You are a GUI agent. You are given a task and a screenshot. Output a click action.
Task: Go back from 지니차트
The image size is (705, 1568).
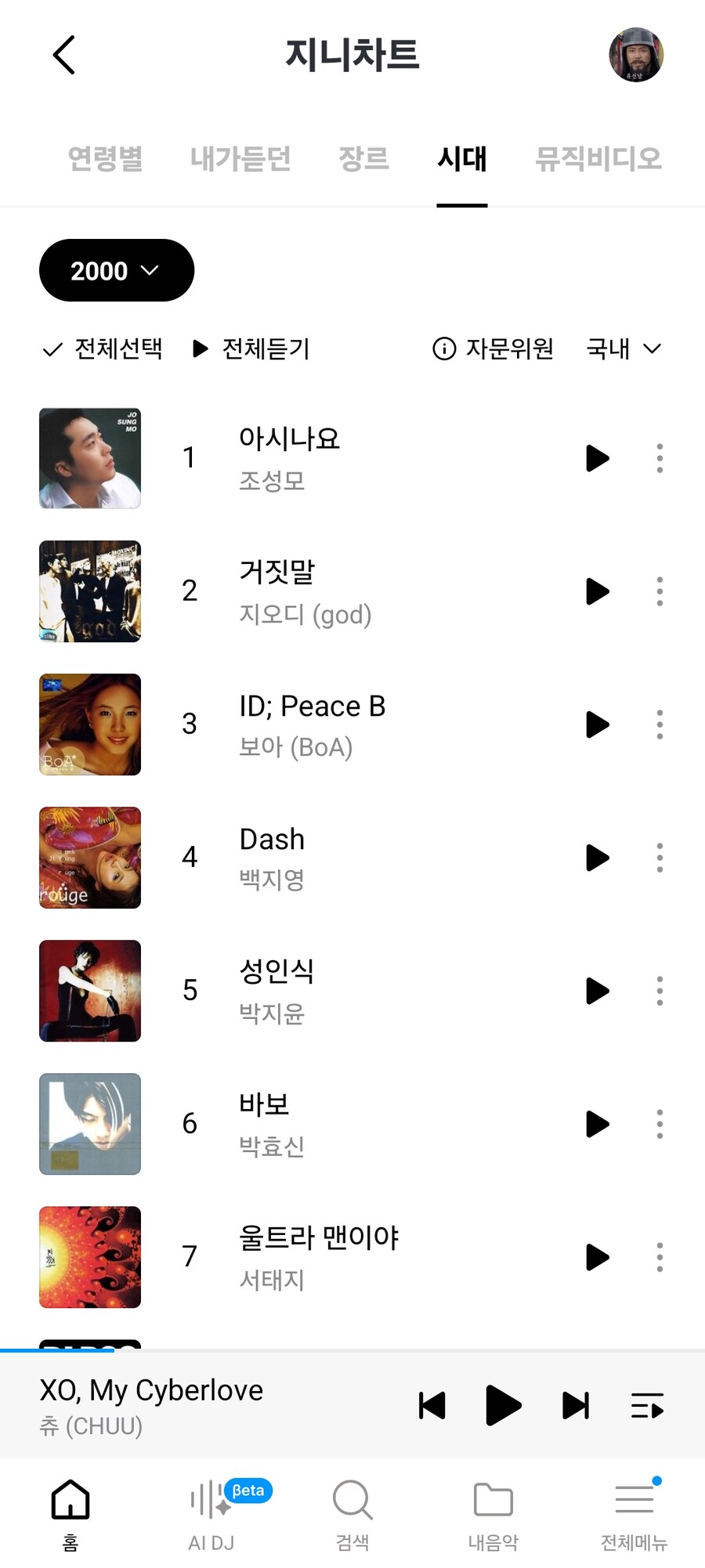pyautogui.click(x=64, y=55)
